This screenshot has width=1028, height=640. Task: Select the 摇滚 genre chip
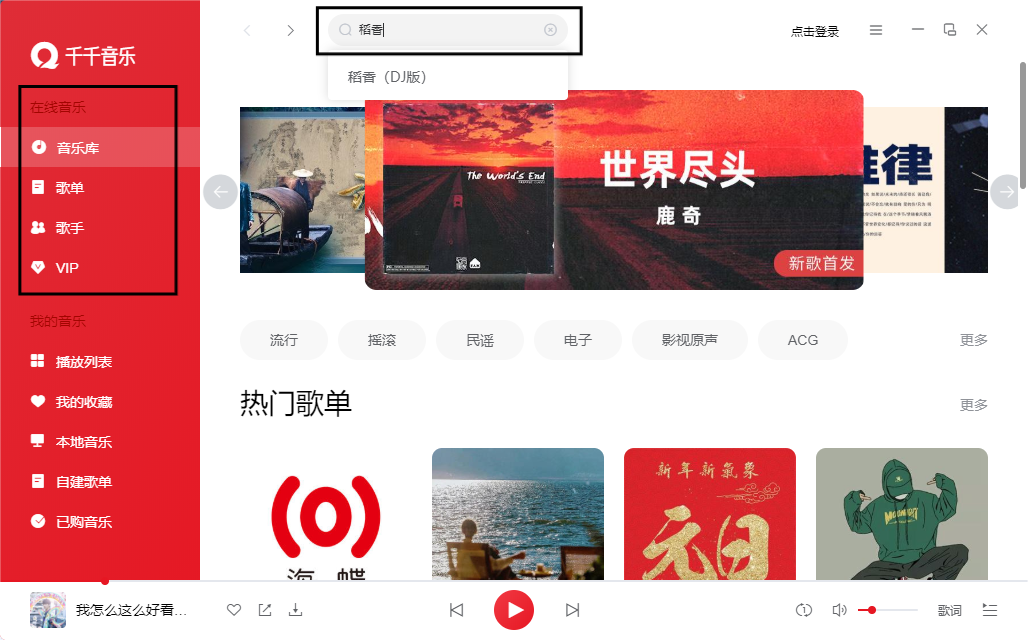click(381, 340)
